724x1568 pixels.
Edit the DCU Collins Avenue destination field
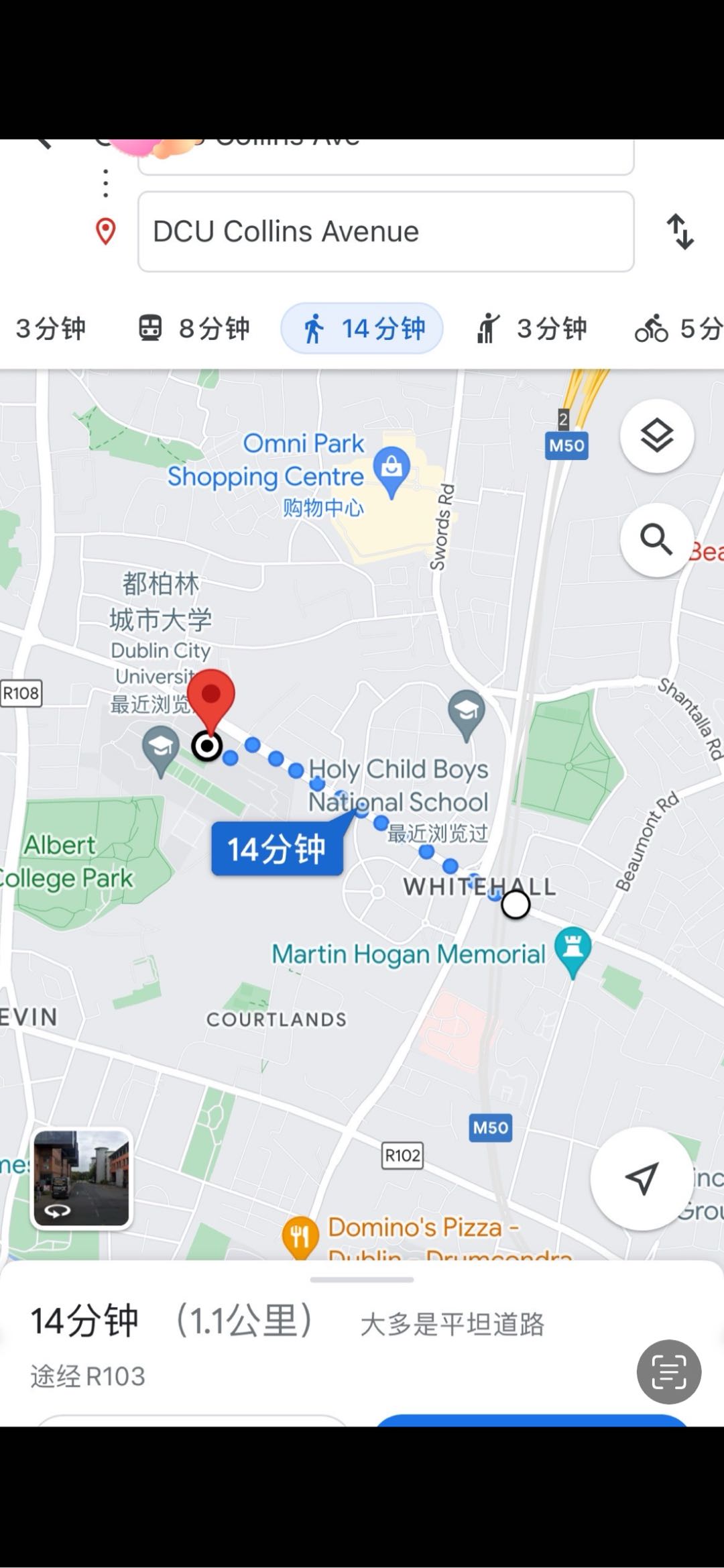385,231
